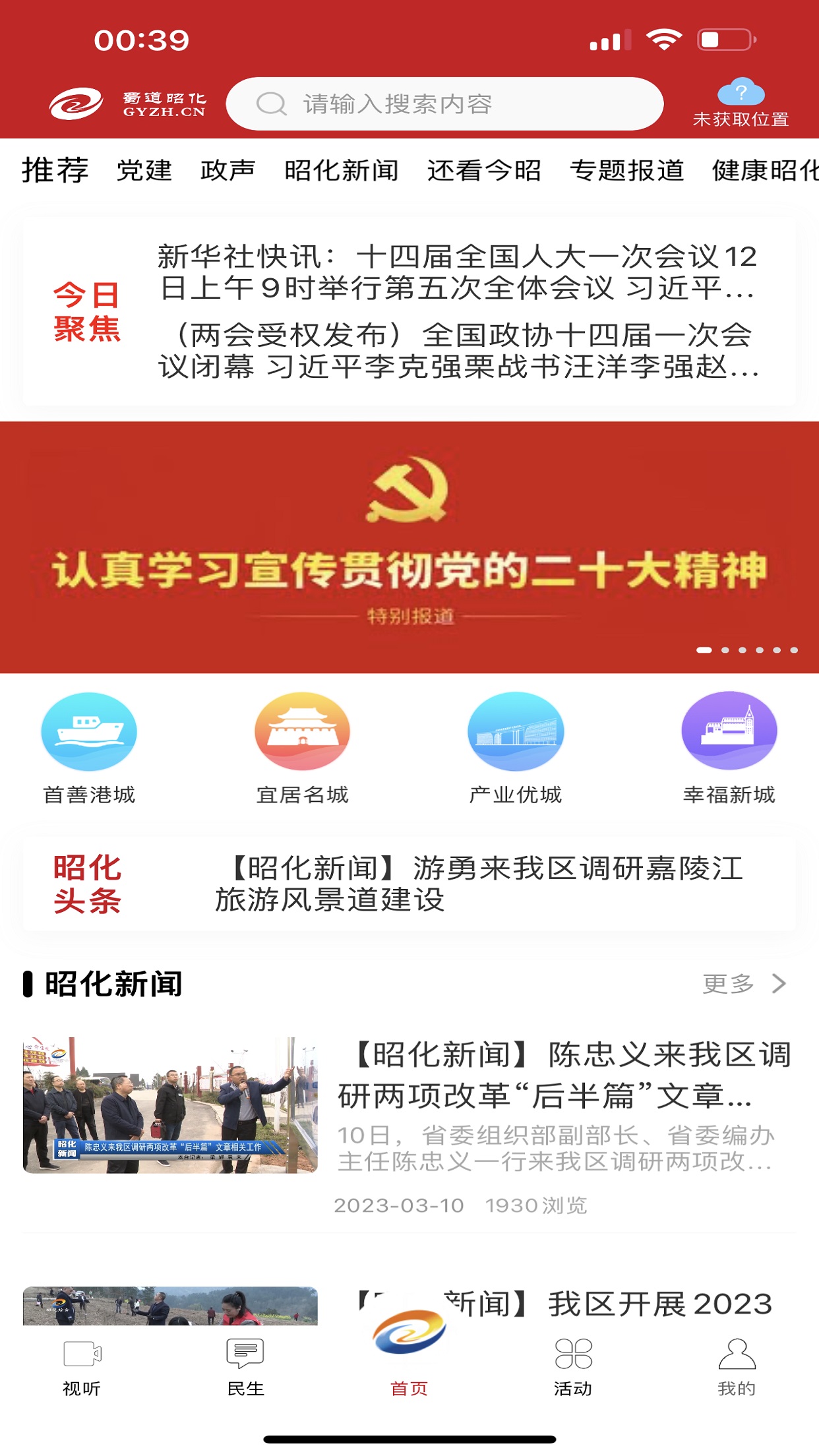This screenshot has height=1456, width=819.
Task: Open the 二十大精神 special report banner
Action: pyautogui.click(x=409, y=547)
